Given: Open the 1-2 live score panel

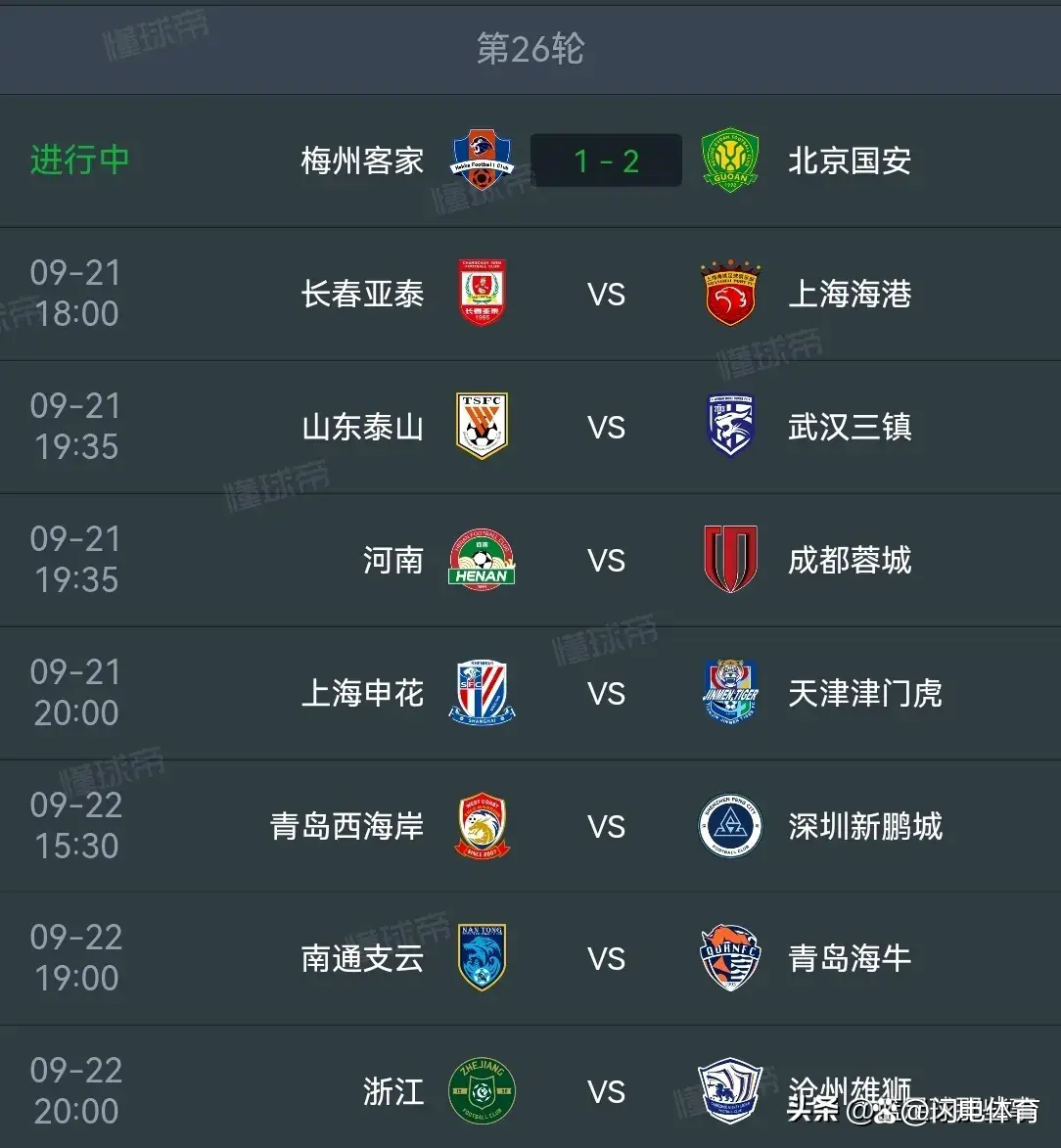Looking at the screenshot, I should [606, 161].
